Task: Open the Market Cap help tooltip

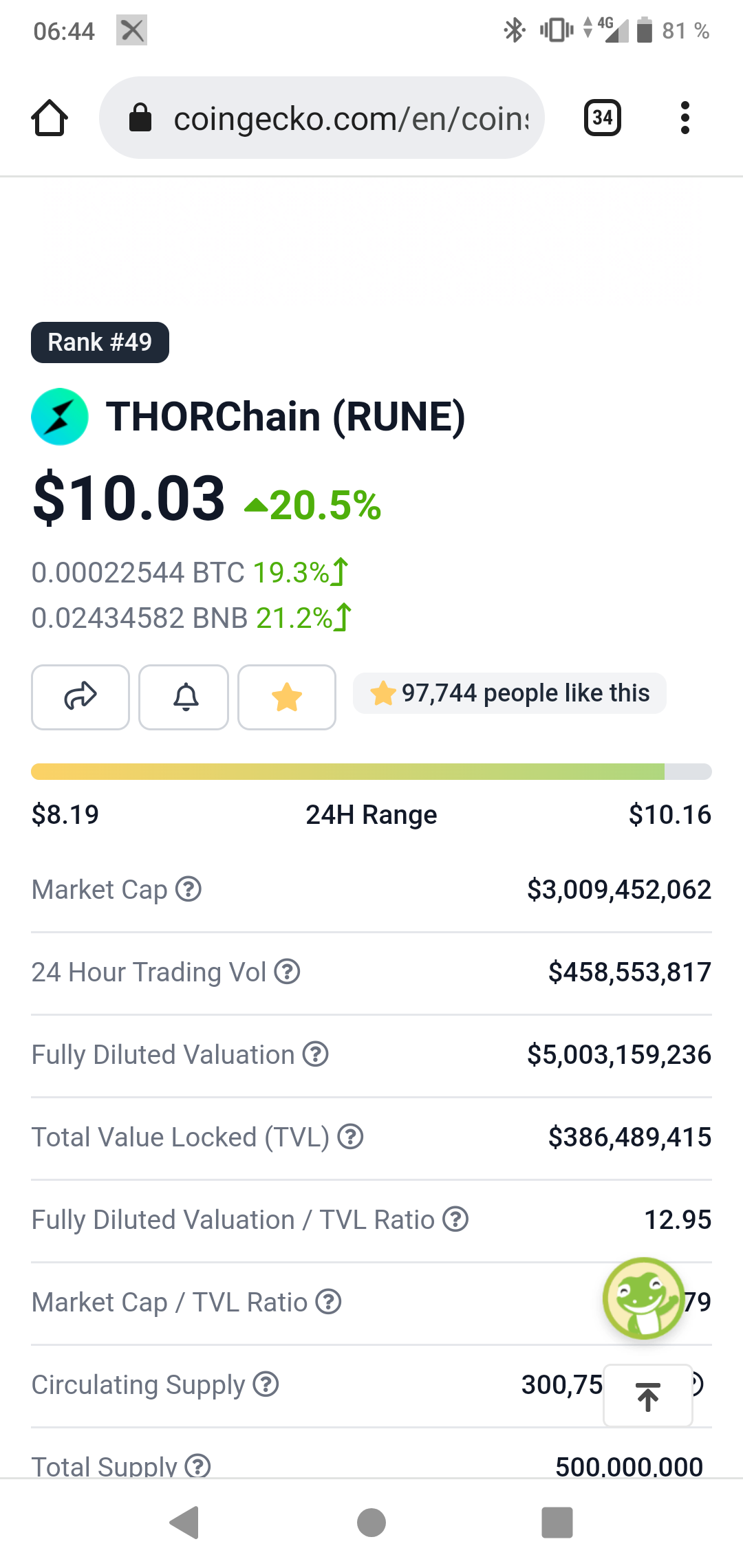Action: click(x=189, y=889)
